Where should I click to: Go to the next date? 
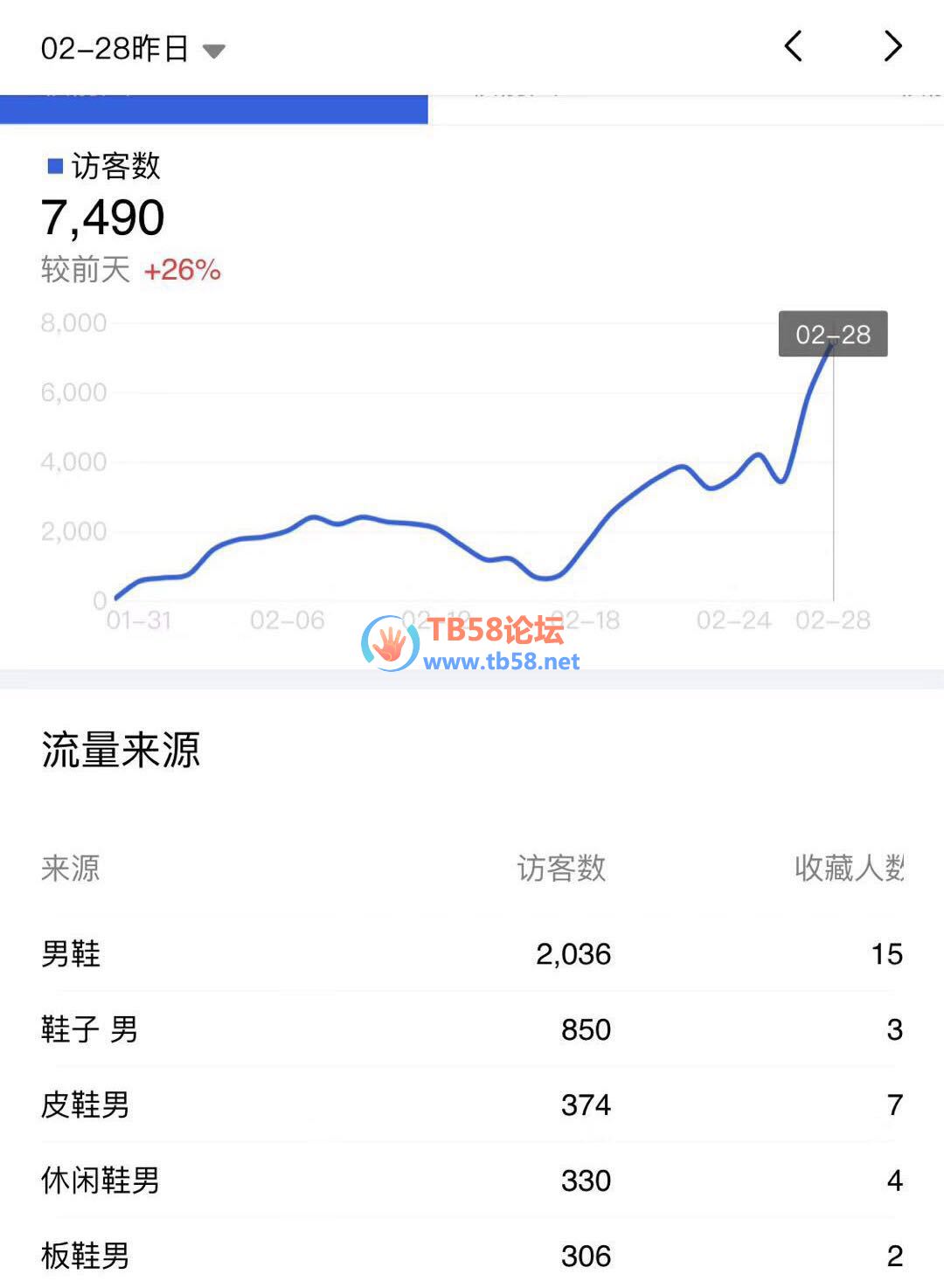pyautogui.click(x=892, y=46)
